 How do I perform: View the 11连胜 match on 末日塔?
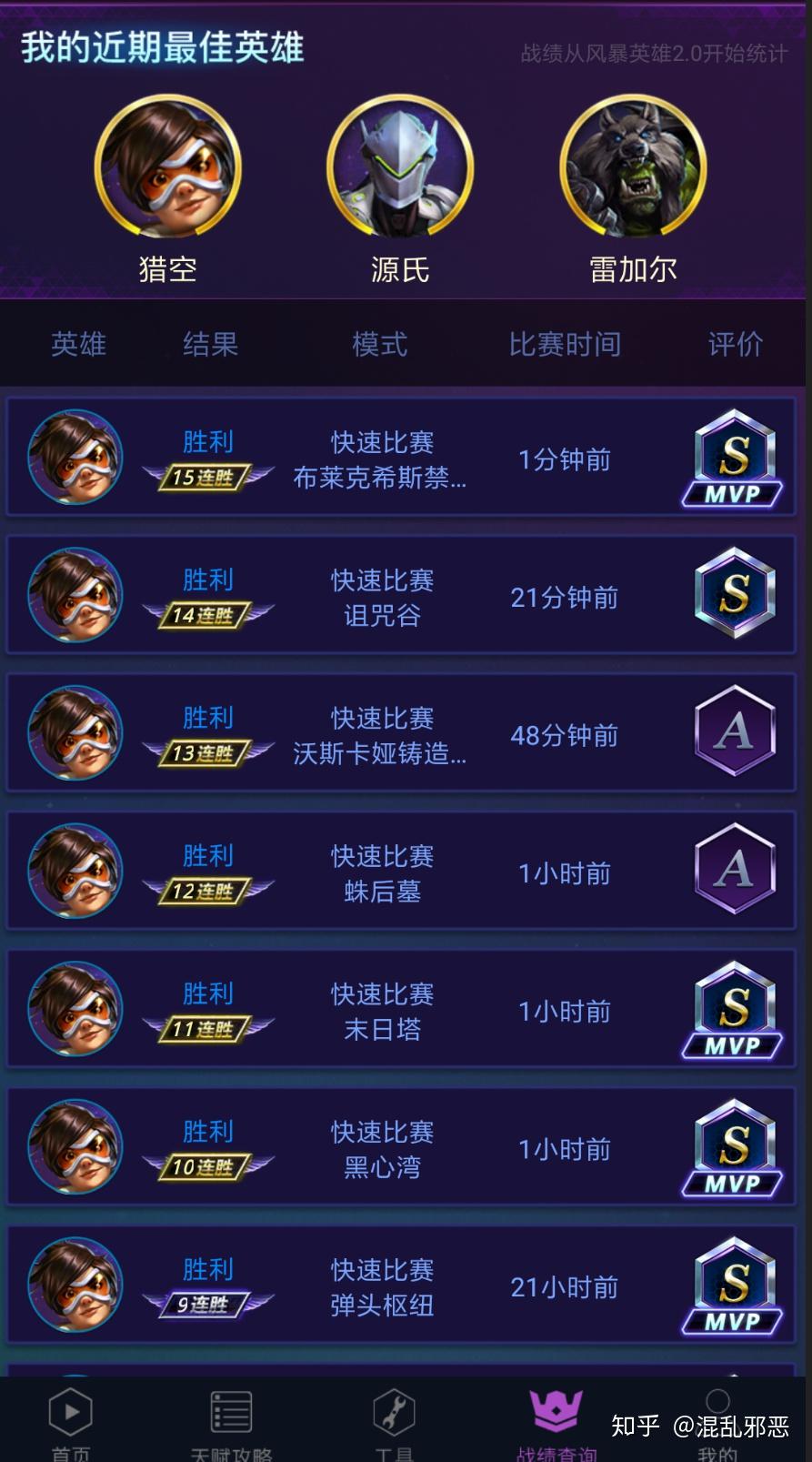pyautogui.click(x=401, y=1010)
